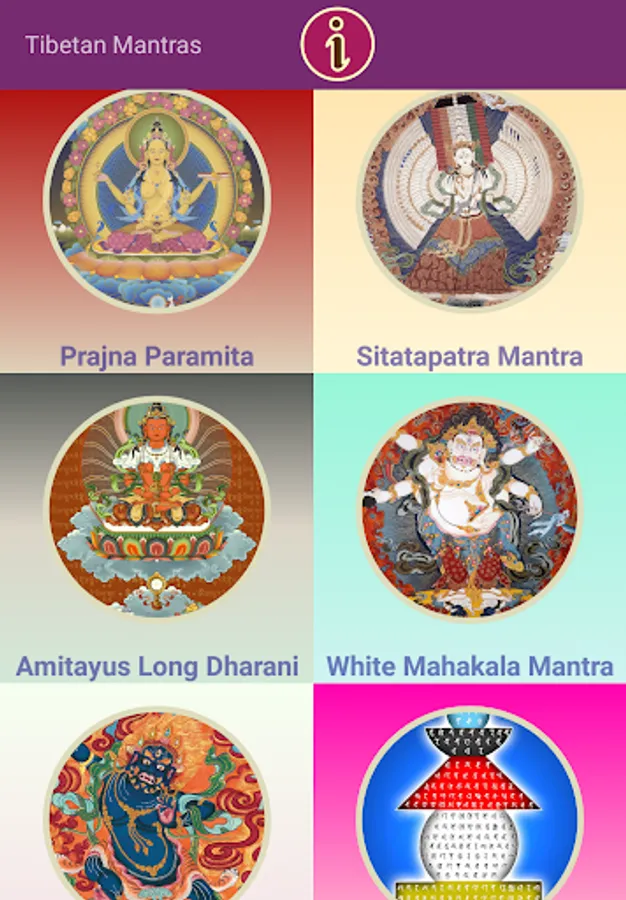
Task: Open the stupa-shaped mantra tile
Action: point(469,800)
